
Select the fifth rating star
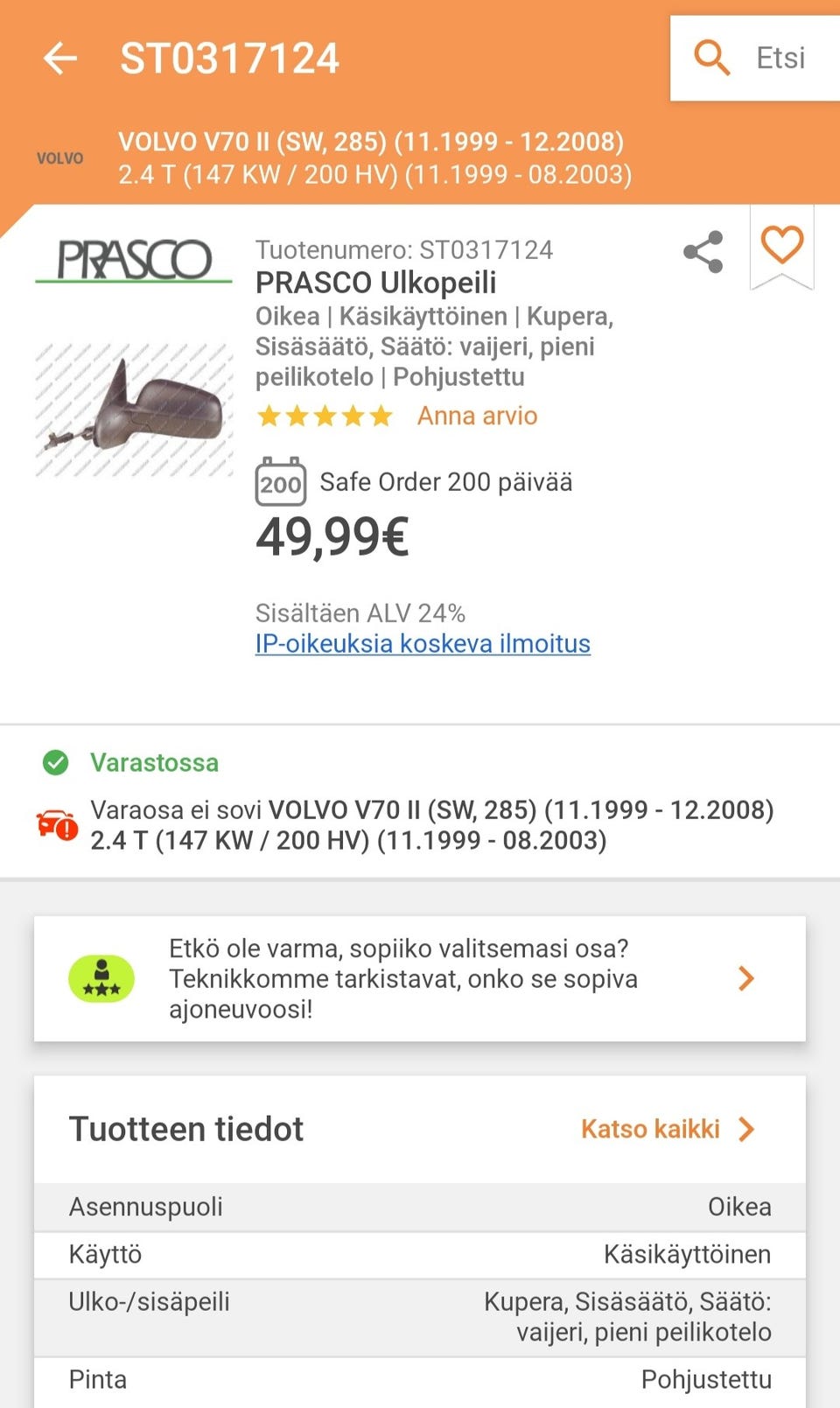click(380, 416)
